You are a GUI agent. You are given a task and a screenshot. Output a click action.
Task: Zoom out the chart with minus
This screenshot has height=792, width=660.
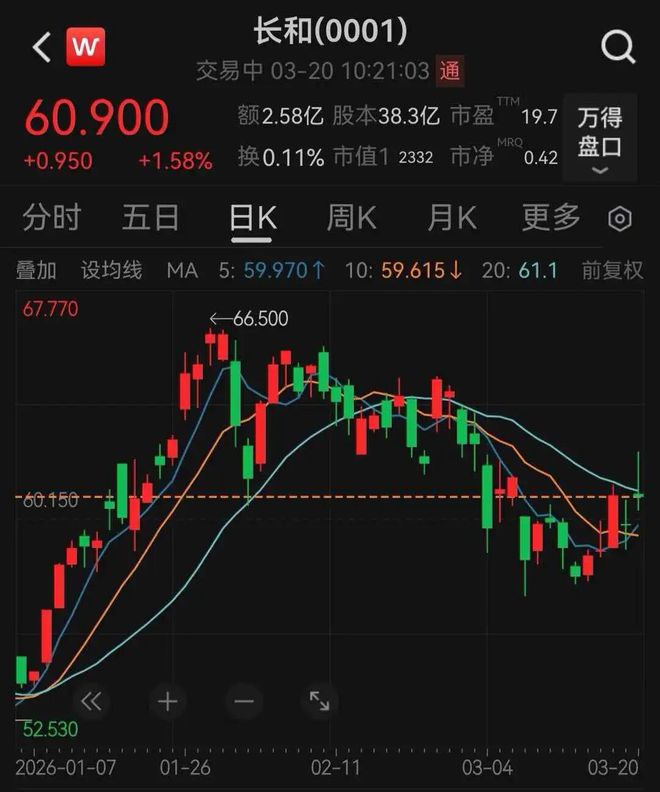(243, 702)
